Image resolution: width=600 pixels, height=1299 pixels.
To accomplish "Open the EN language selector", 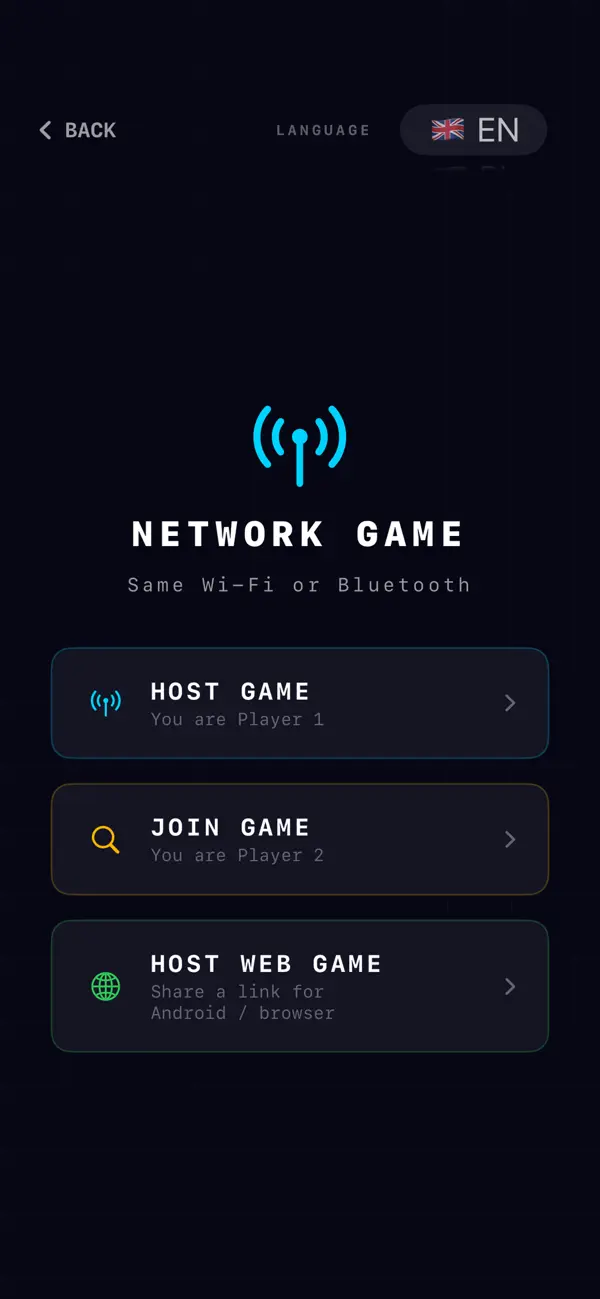I will coord(474,130).
